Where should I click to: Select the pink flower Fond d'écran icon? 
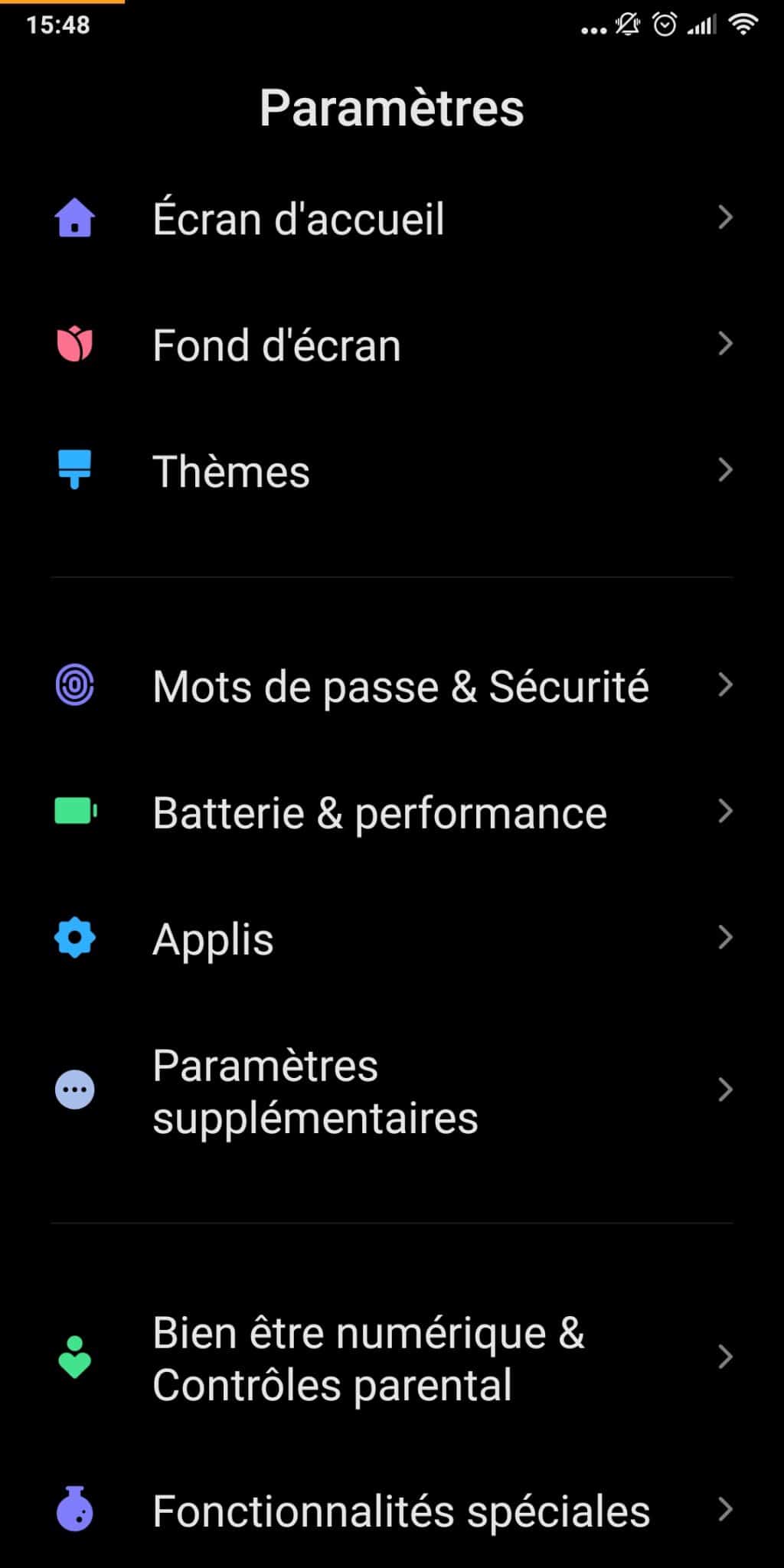[73, 345]
